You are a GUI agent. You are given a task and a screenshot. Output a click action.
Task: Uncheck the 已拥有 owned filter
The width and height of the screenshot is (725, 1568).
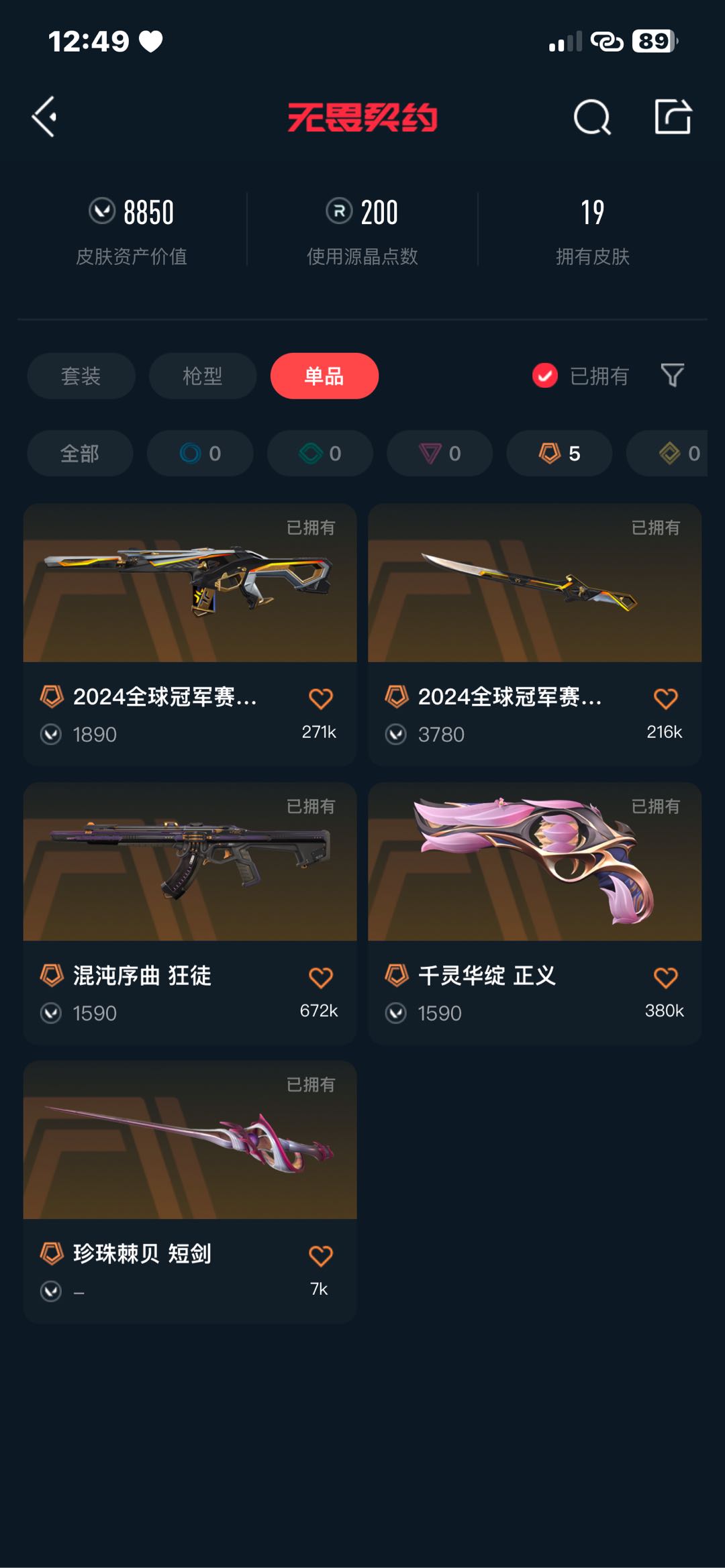pos(580,376)
